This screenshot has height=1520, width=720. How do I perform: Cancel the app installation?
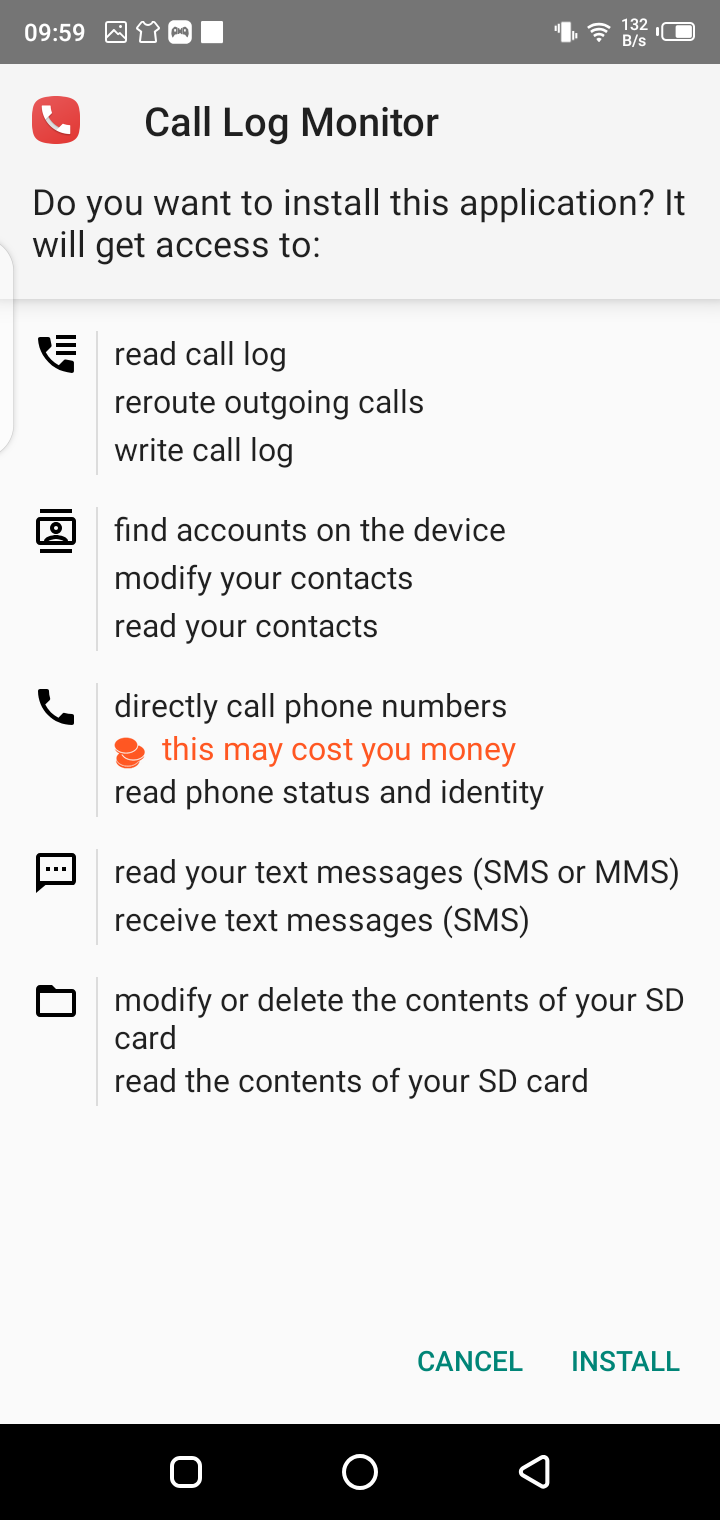point(470,1361)
